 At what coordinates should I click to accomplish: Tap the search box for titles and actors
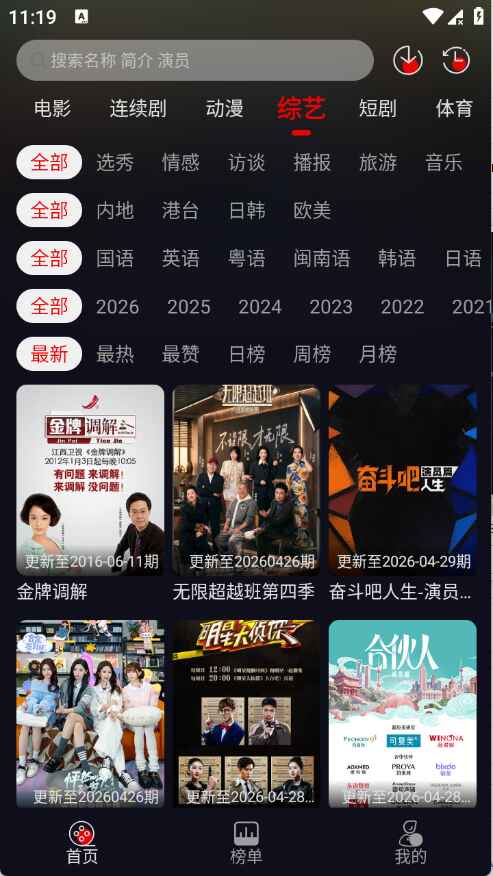click(195, 60)
